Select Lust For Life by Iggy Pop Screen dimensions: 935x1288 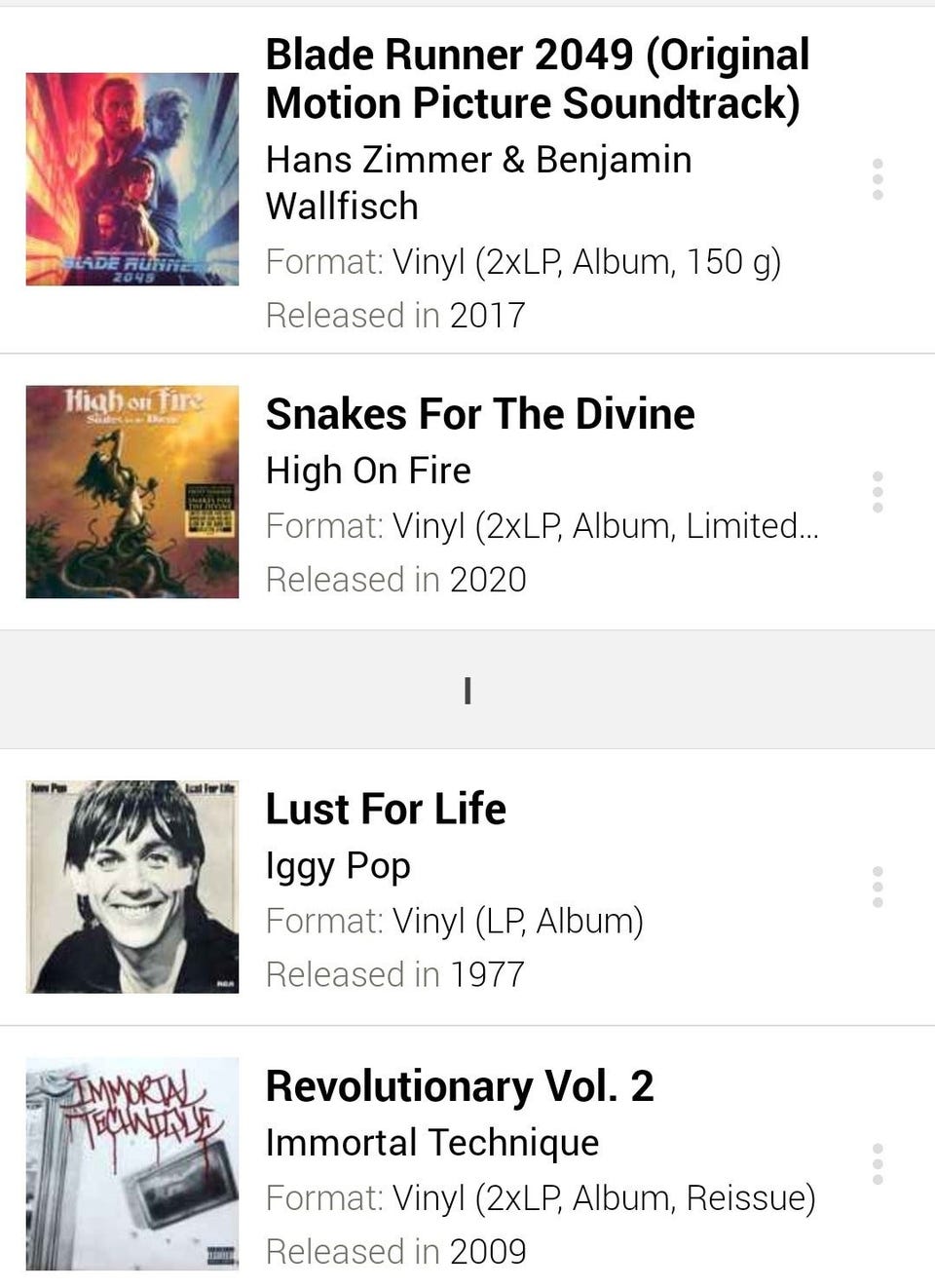[386, 810]
